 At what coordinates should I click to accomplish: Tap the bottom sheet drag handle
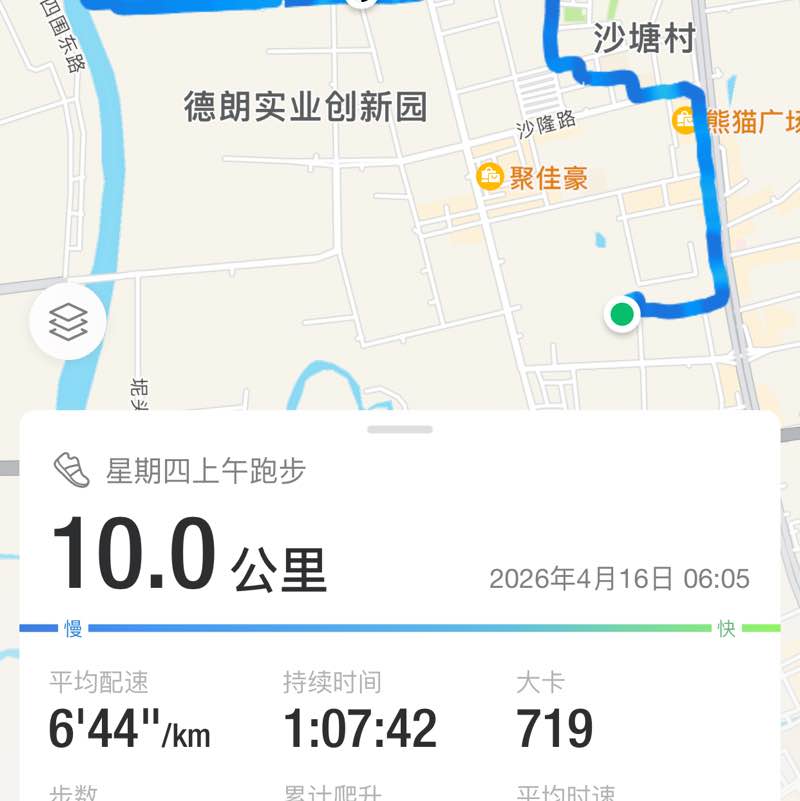click(x=399, y=430)
